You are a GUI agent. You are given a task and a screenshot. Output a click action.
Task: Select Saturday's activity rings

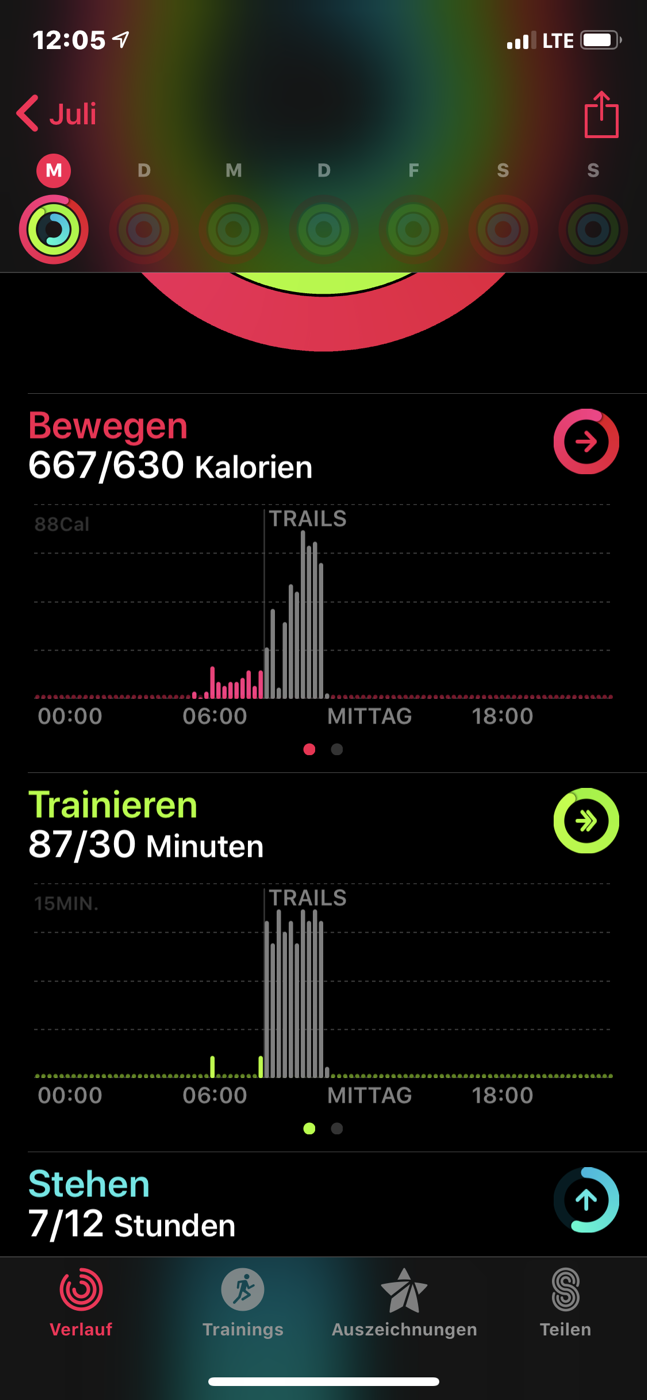[503, 229]
